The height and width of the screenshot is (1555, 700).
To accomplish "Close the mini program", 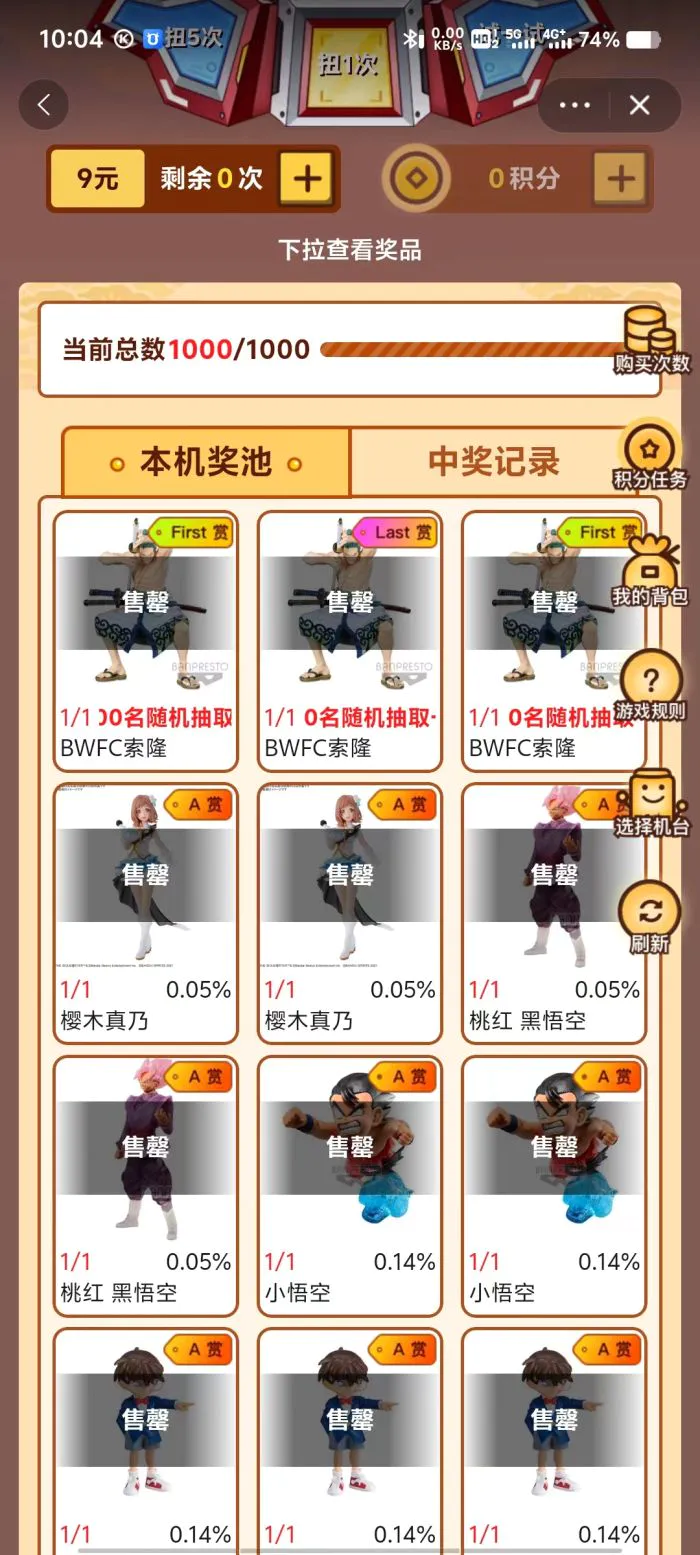I will (640, 105).
